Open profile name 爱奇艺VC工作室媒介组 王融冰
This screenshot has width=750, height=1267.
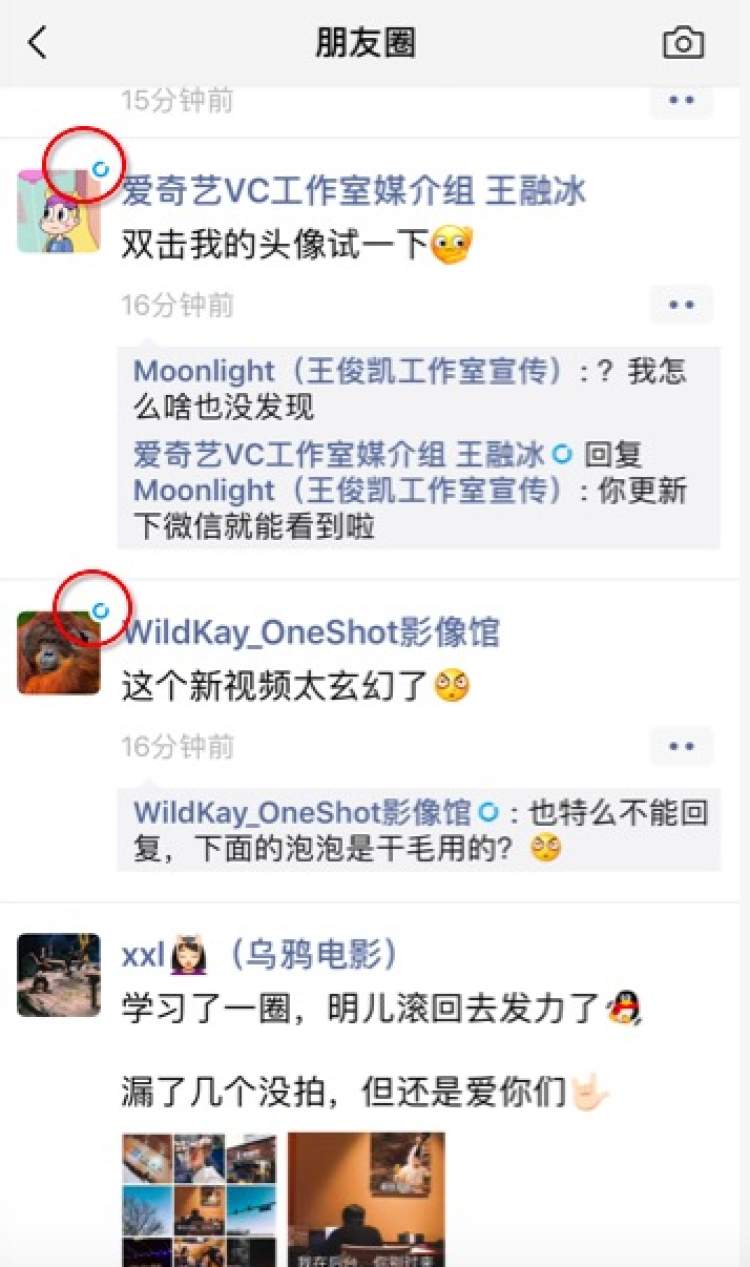pos(353,190)
